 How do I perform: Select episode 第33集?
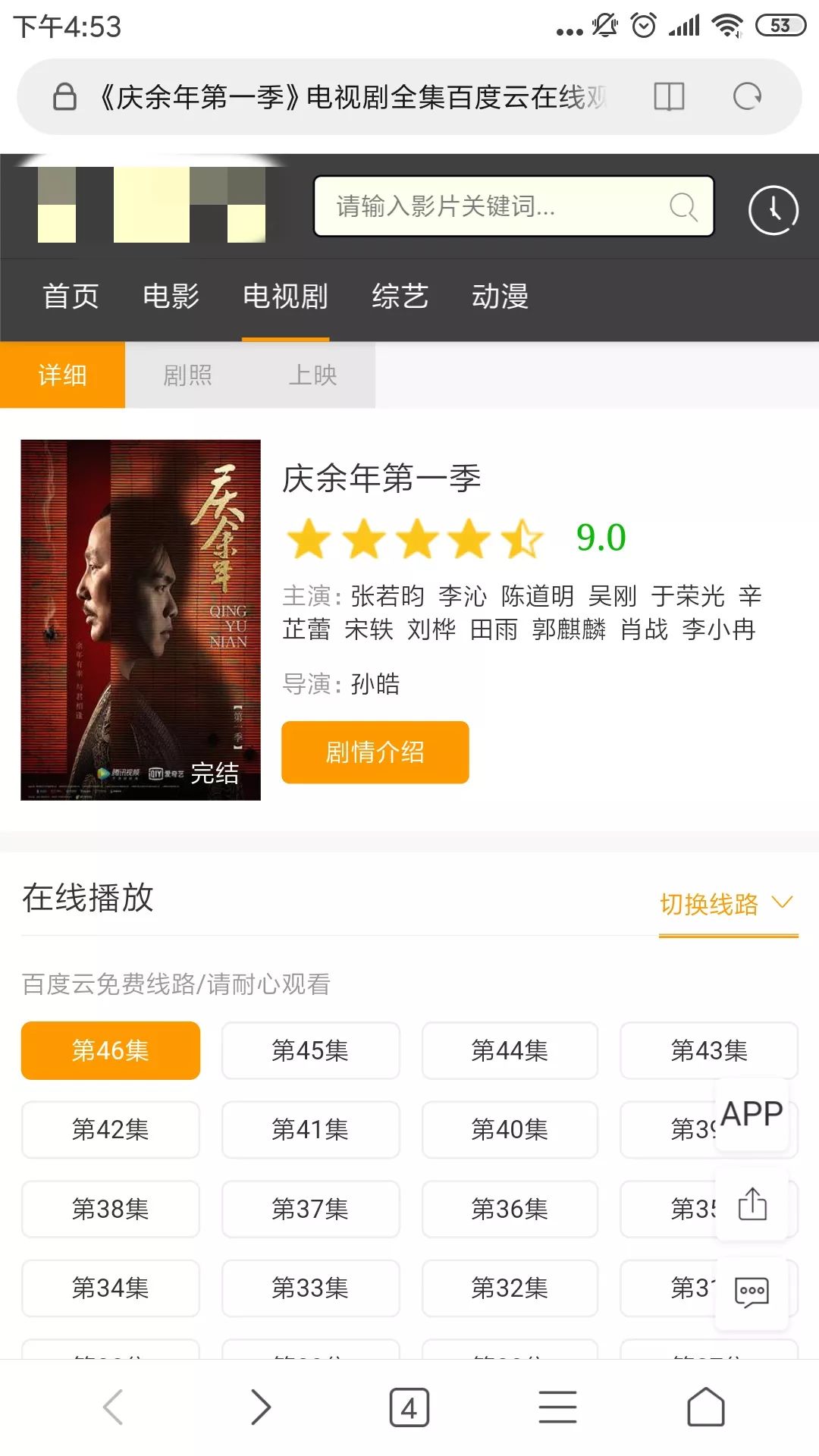click(310, 1288)
